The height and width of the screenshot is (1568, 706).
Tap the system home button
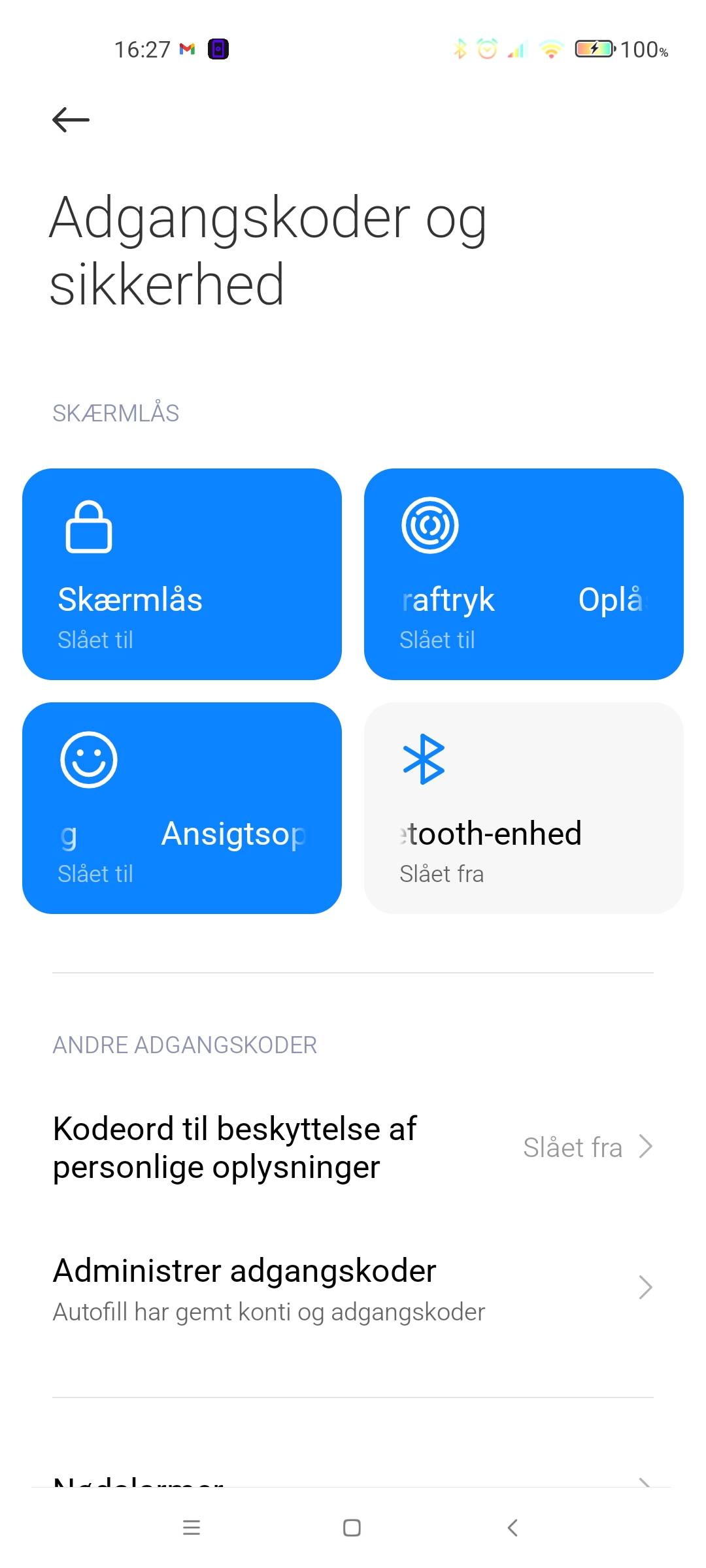point(352,1527)
